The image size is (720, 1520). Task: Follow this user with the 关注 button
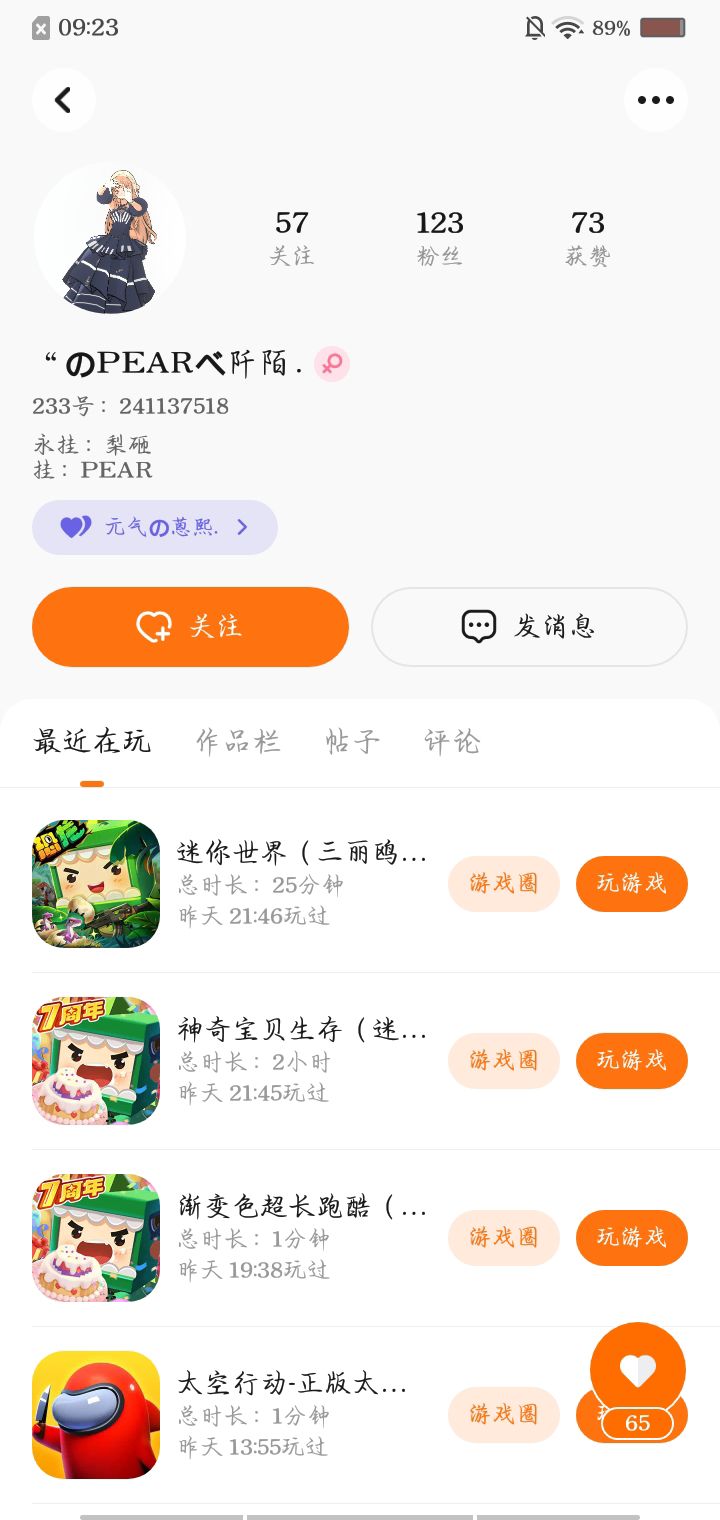pyautogui.click(x=190, y=627)
